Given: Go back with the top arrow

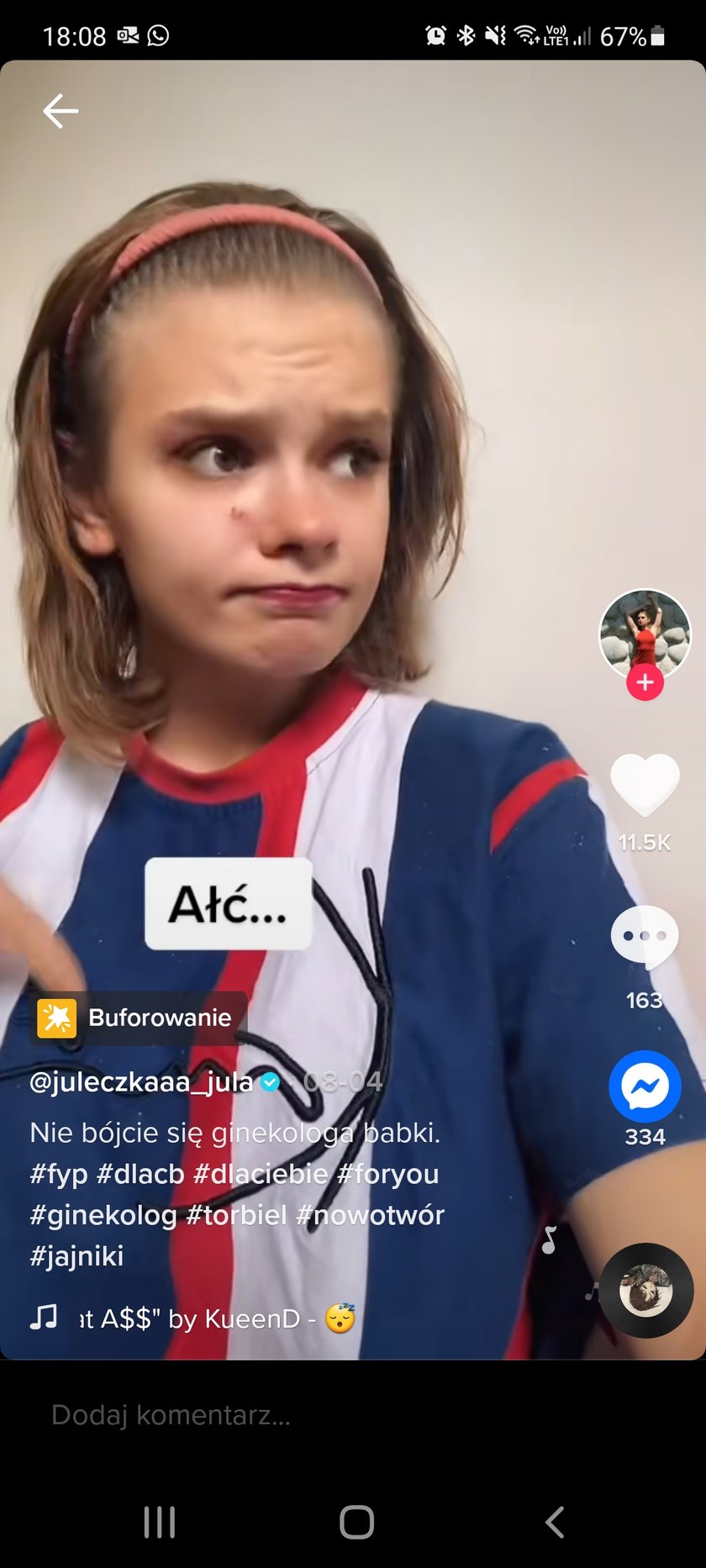Looking at the screenshot, I should pos(61,111).
